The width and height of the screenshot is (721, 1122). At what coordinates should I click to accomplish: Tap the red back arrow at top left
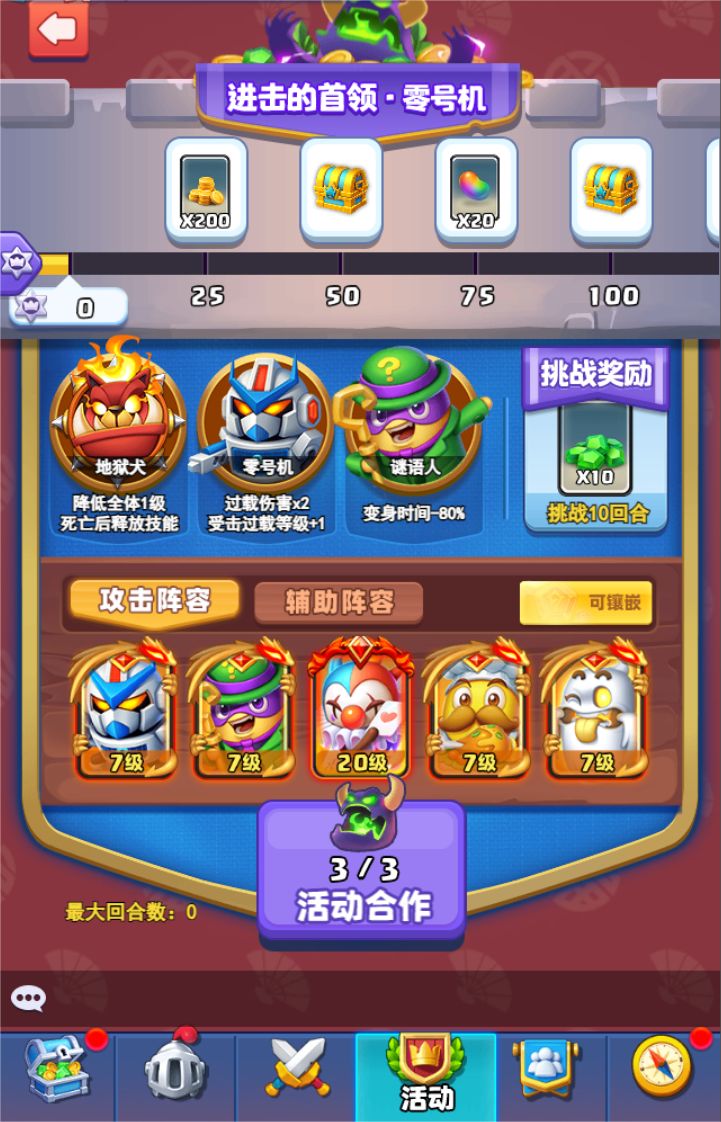(x=56, y=29)
